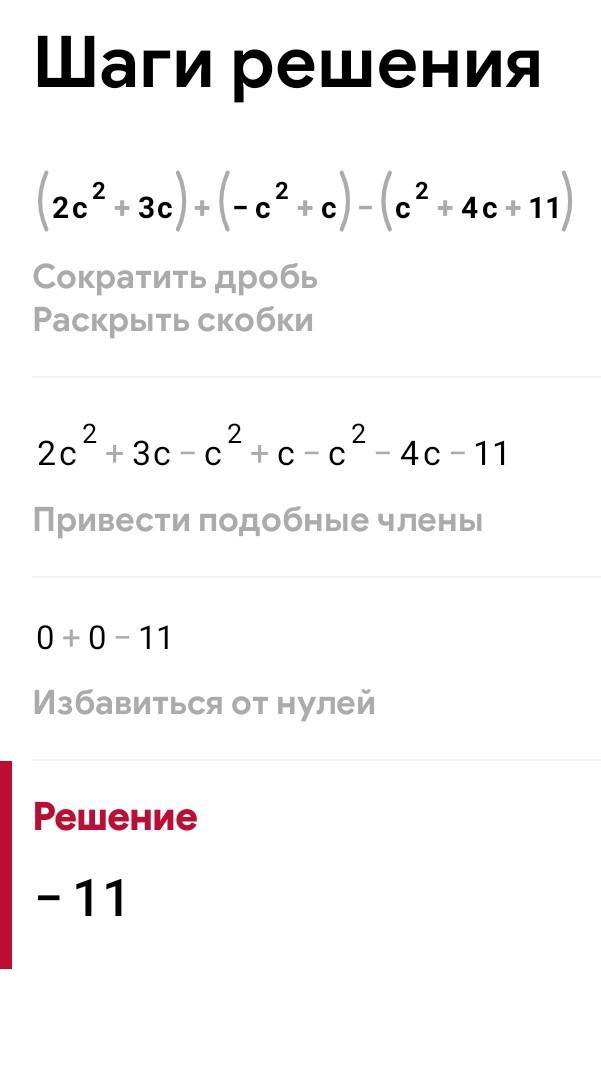Screen dimensions: 601x1070
Task: Expand the Избавиться от нулей step
Action: (x=204, y=703)
